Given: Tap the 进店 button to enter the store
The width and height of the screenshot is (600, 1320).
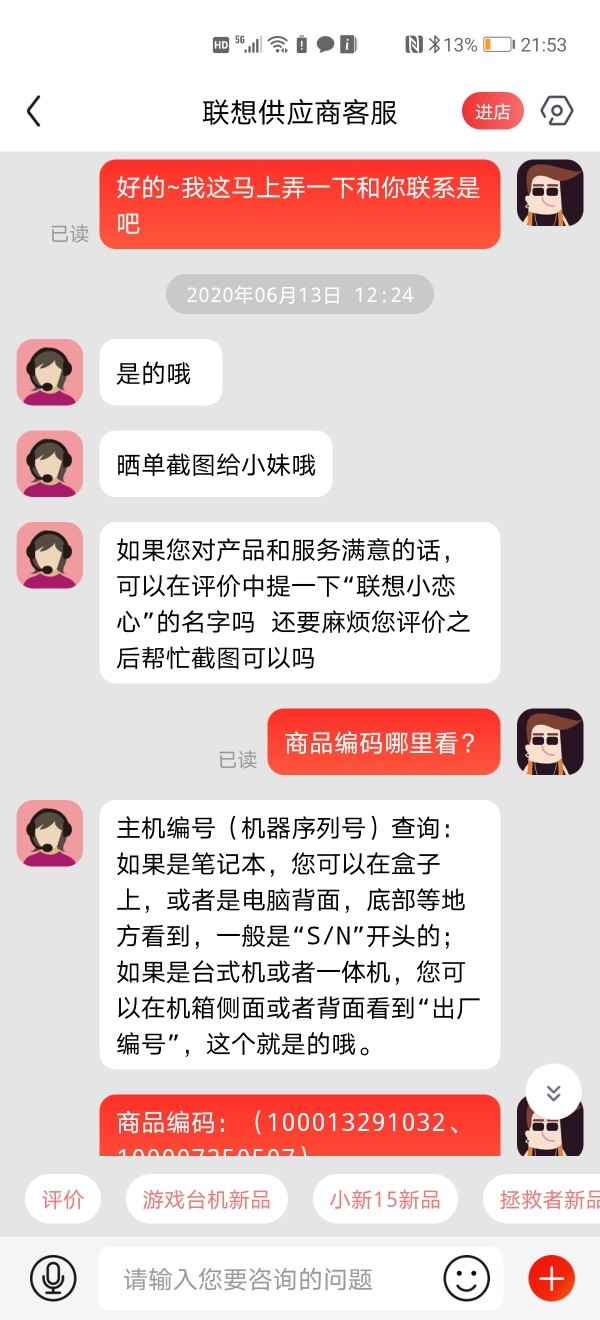Looking at the screenshot, I should pos(493,112).
